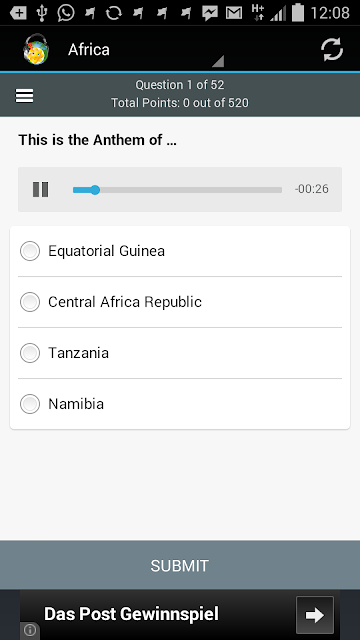360x640 pixels.
Task: Pause the anthem audio playback
Action: (x=40, y=189)
